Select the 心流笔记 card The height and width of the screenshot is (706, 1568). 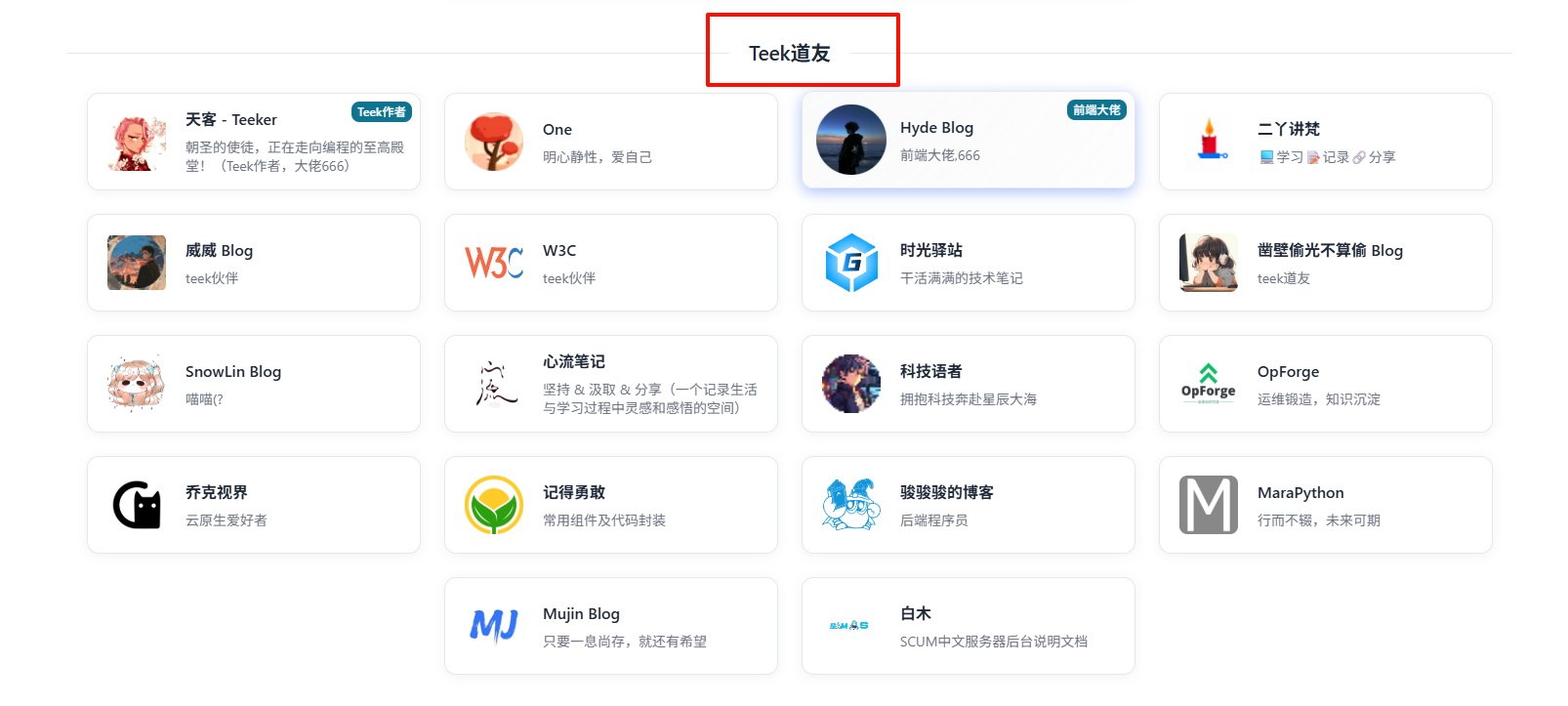[x=610, y=384]
